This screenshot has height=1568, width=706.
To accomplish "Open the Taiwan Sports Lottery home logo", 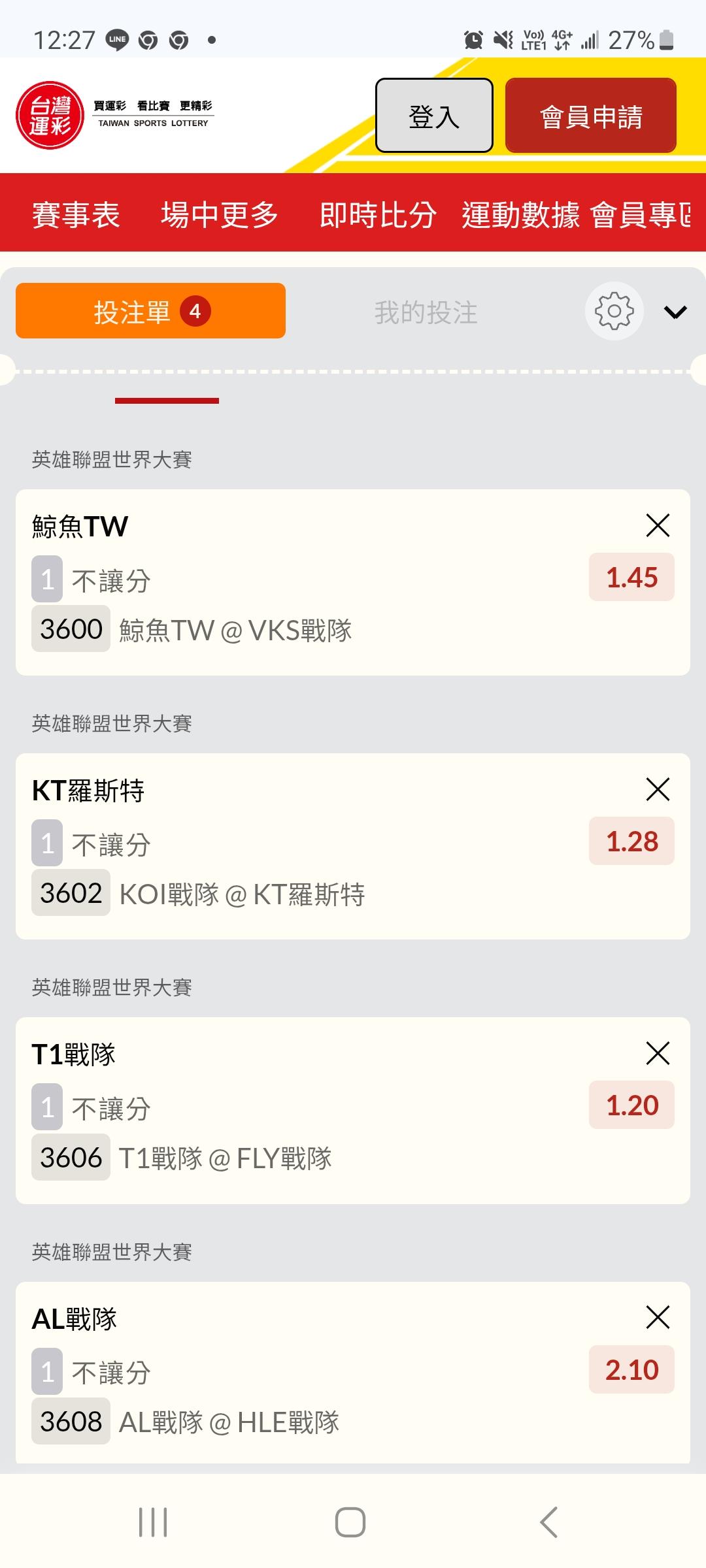I will (50, 116).
